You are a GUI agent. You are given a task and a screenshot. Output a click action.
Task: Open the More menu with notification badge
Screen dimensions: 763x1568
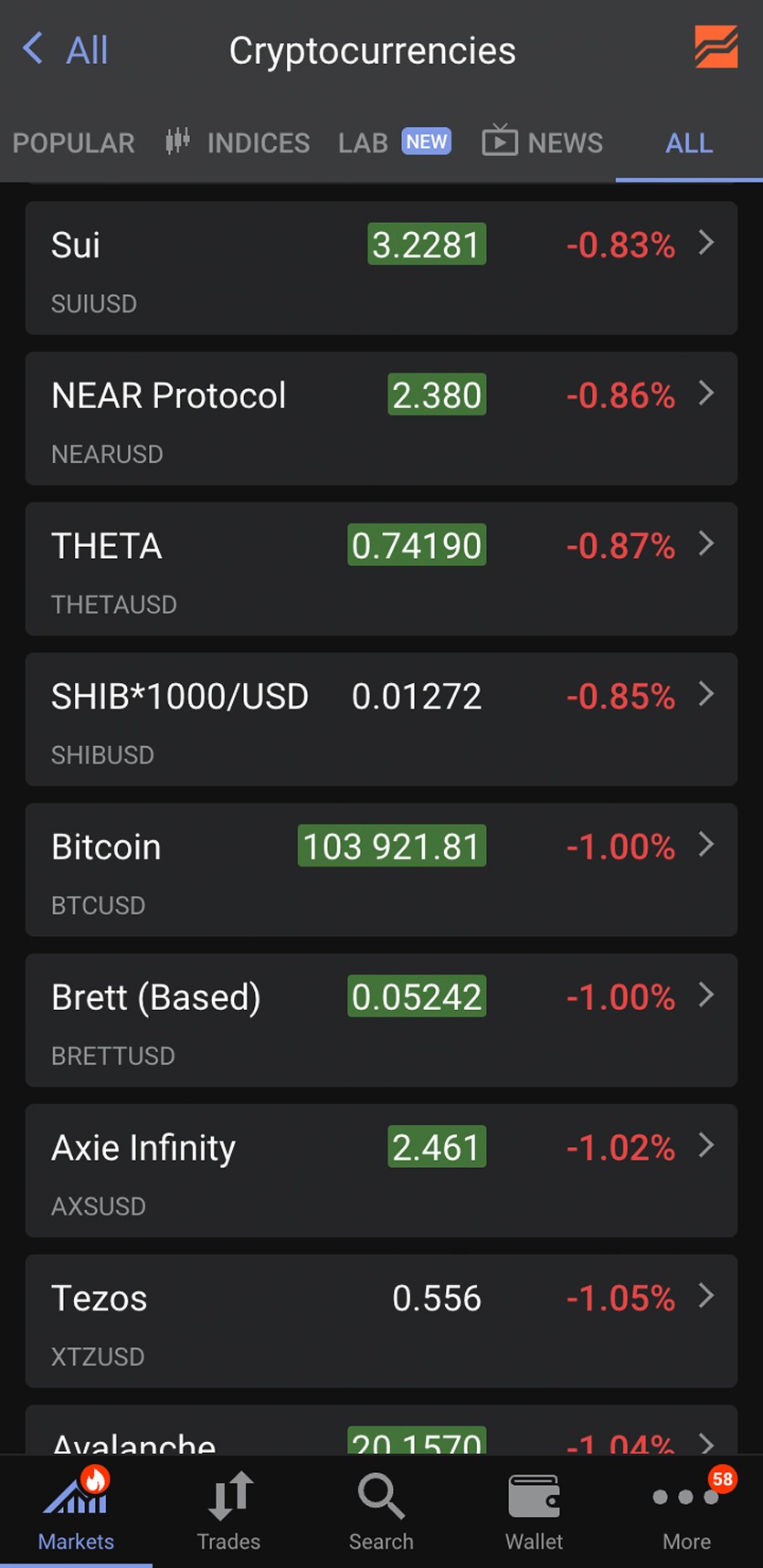[686, 1511]
